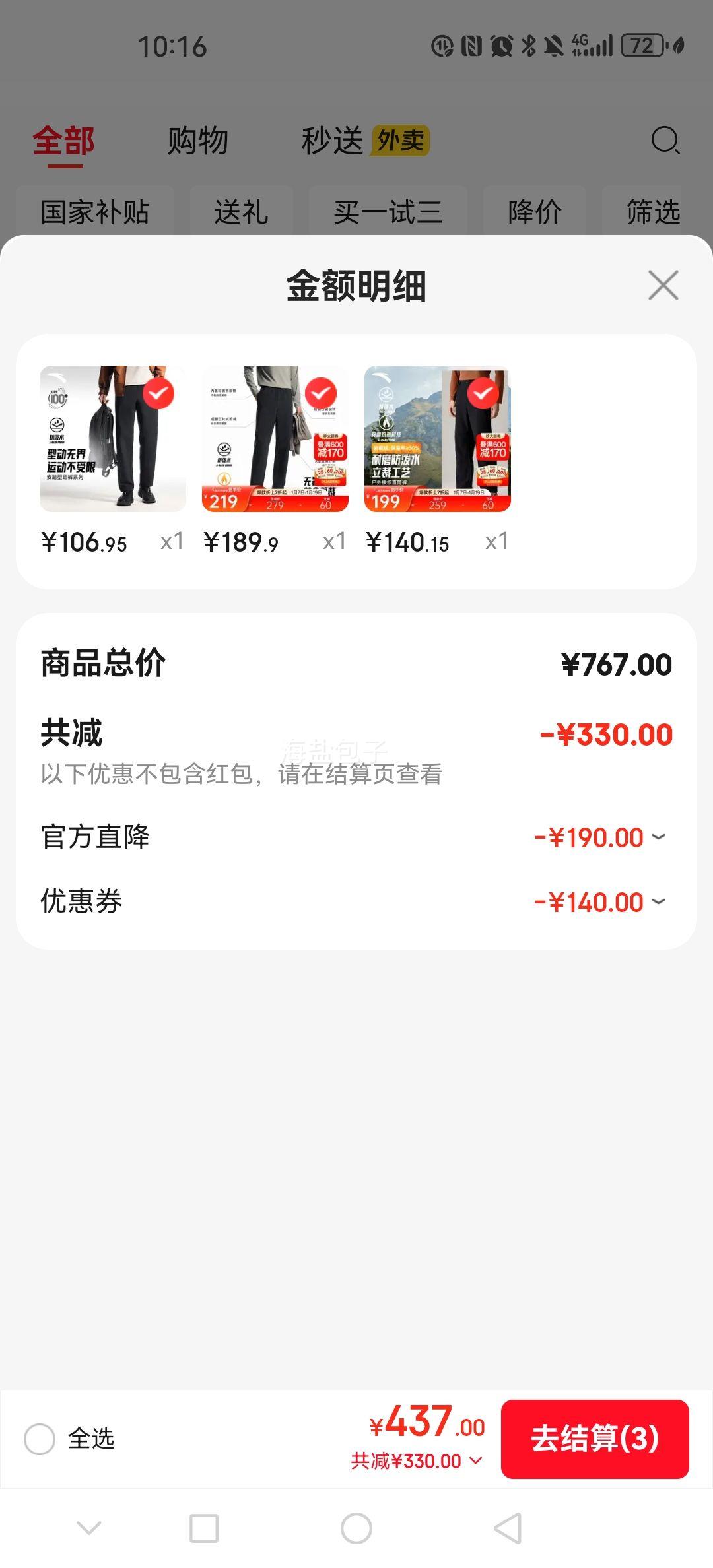Close the 金额明细 popup
Viewport: 713px width, 1568px height.
tap(663, 285)
